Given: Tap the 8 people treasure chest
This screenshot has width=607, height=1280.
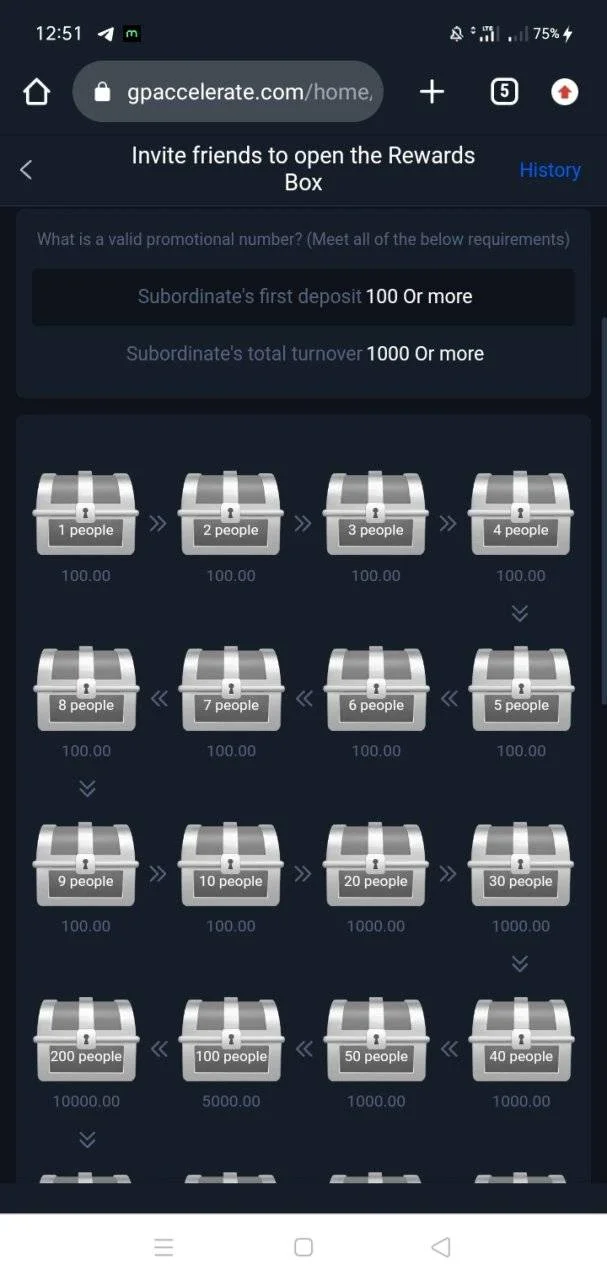Looking at the screenshot, I should click(86, 688).
